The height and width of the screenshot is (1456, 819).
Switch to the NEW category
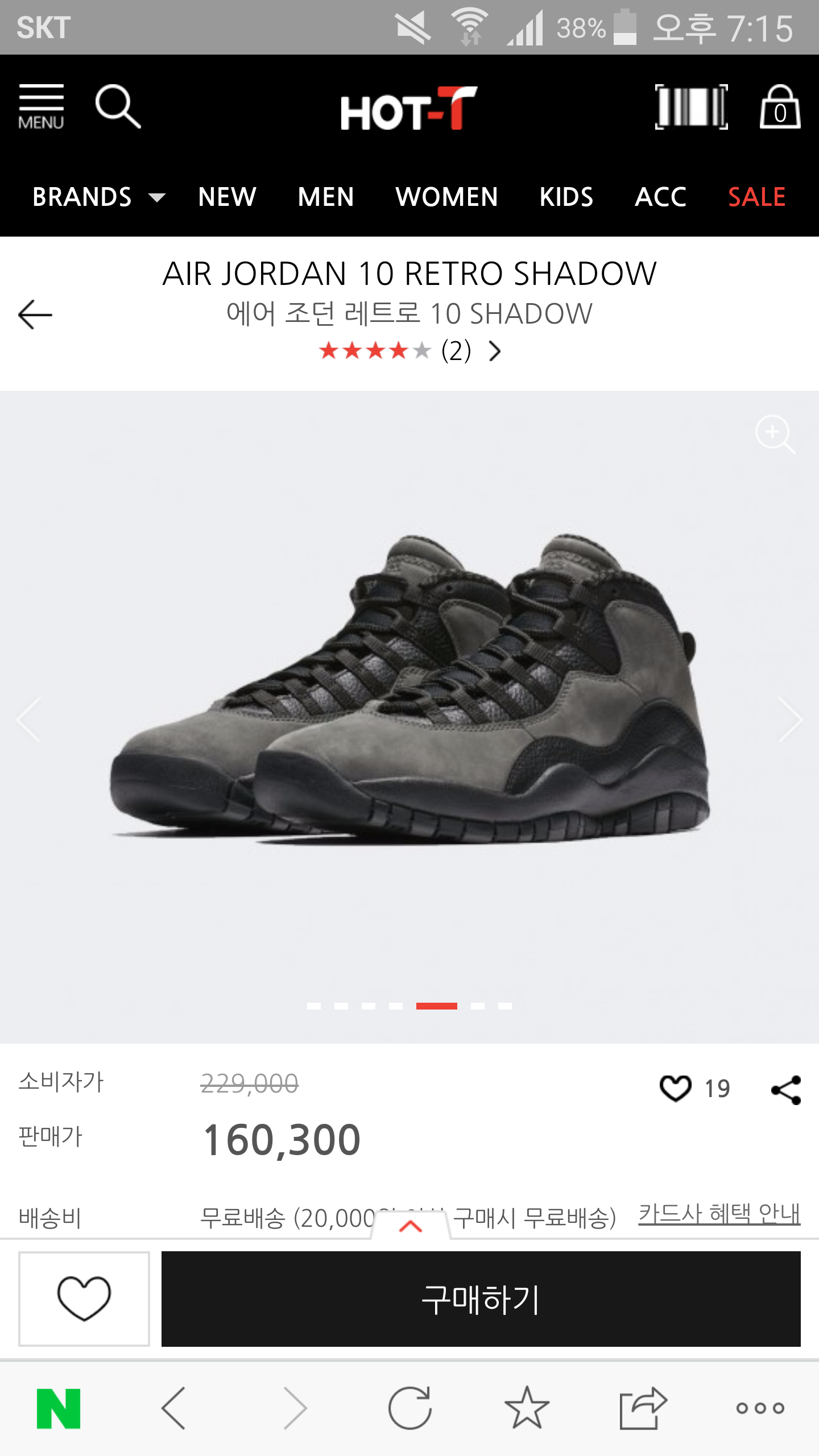point(227,197)
